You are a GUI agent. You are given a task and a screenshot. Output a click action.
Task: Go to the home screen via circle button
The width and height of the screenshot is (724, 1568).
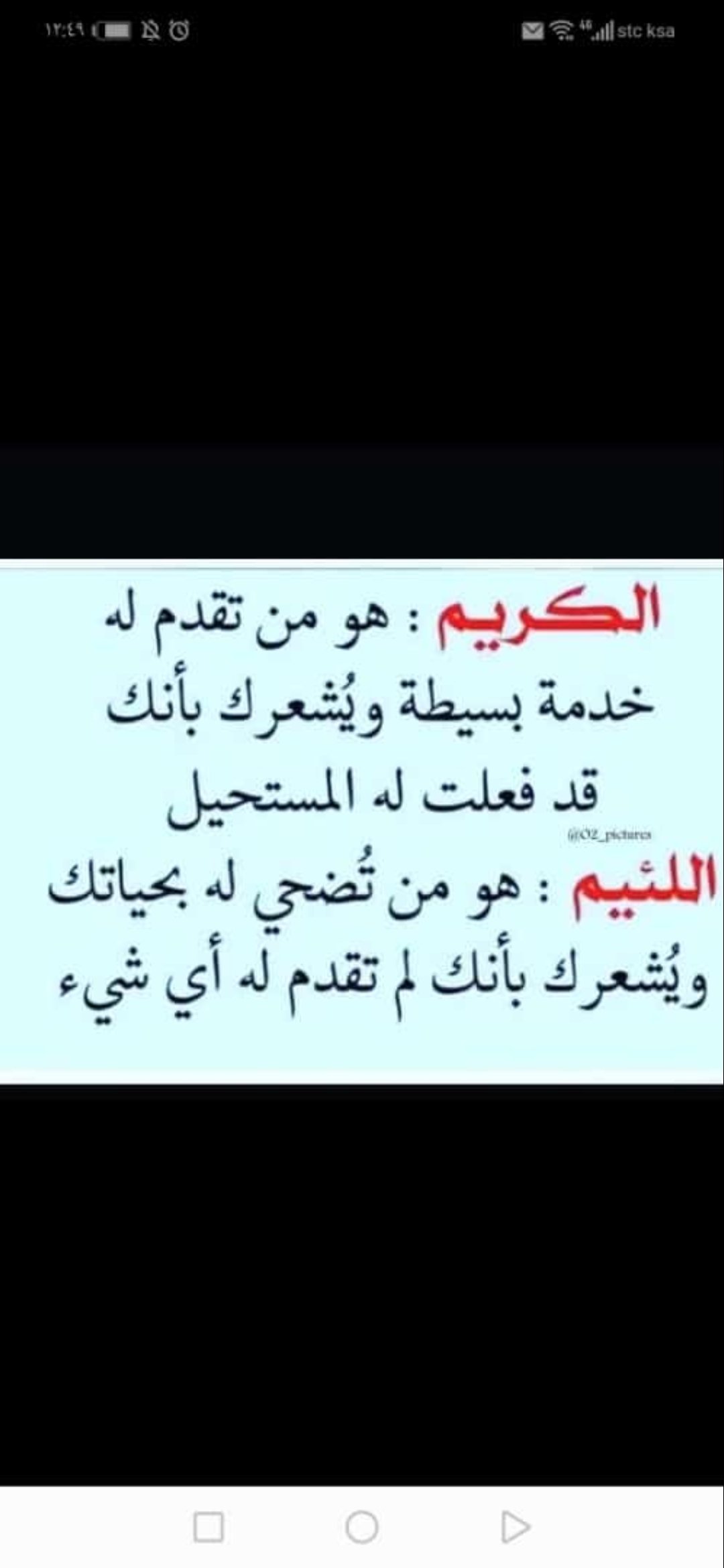point(362,1527)
